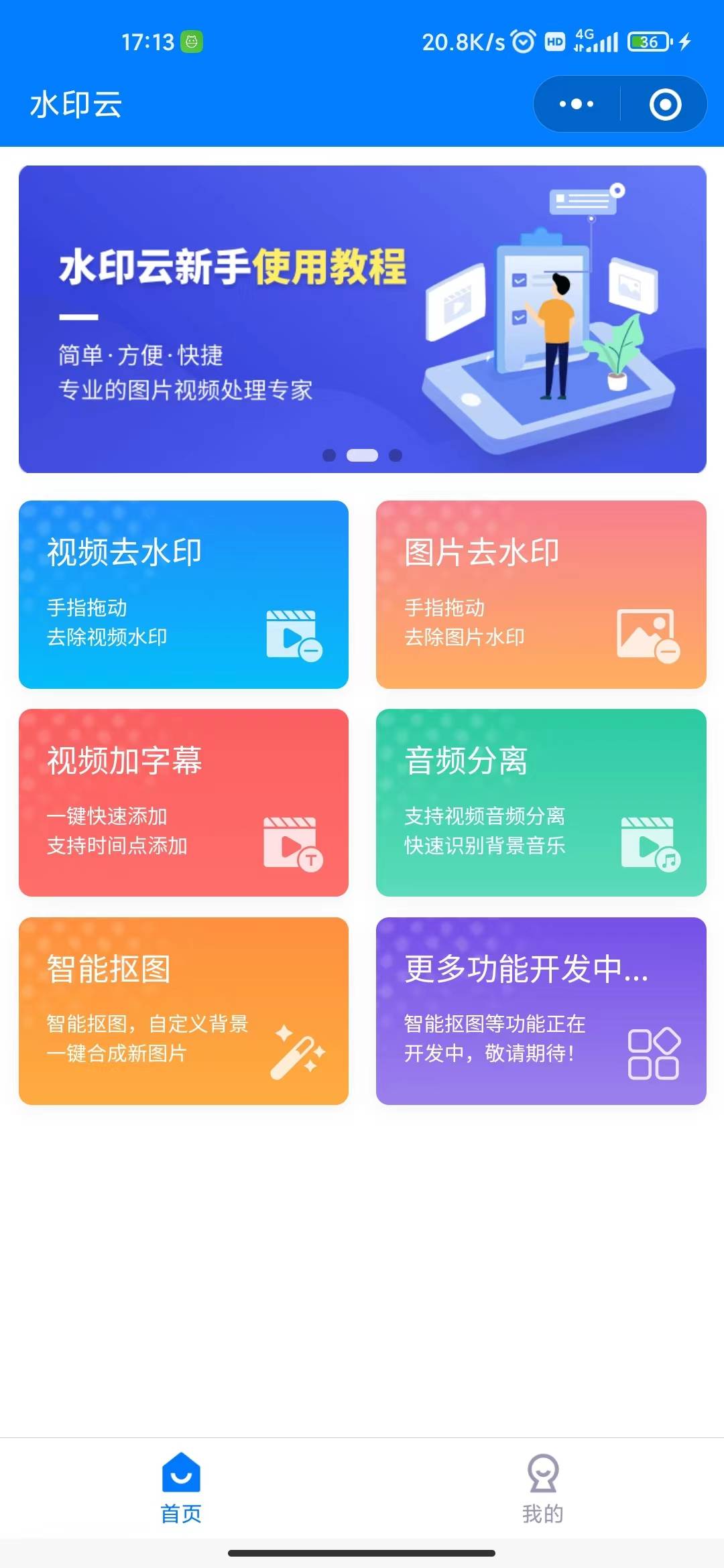This screenshot has width=724, height=1568.
Task: Open the 图片去水印 card
Action: click(541, 594)
